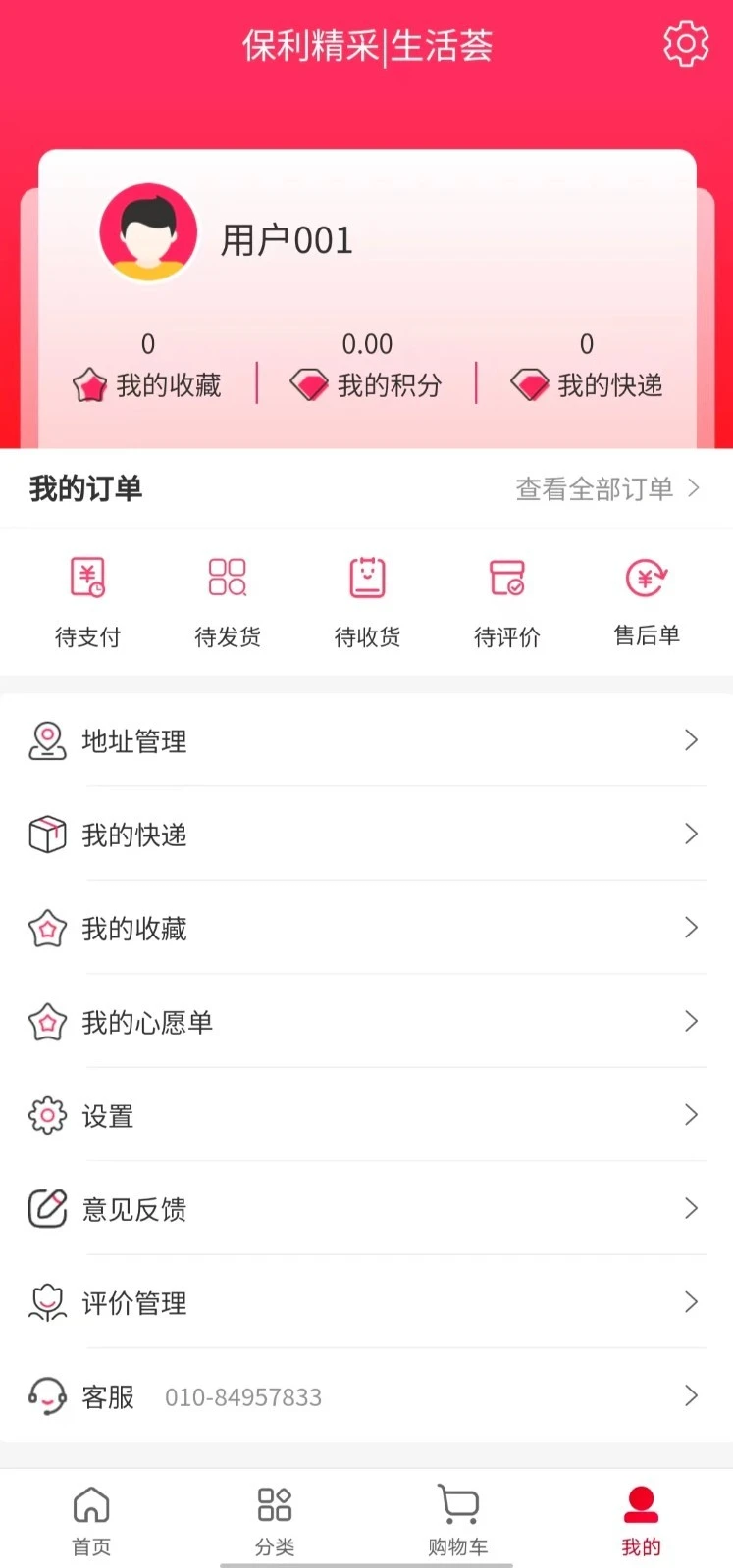The height and width of the screenshot is (1568, 733).
Task: Click the 客服 customer service headset icon
Action: (45, 1396)
